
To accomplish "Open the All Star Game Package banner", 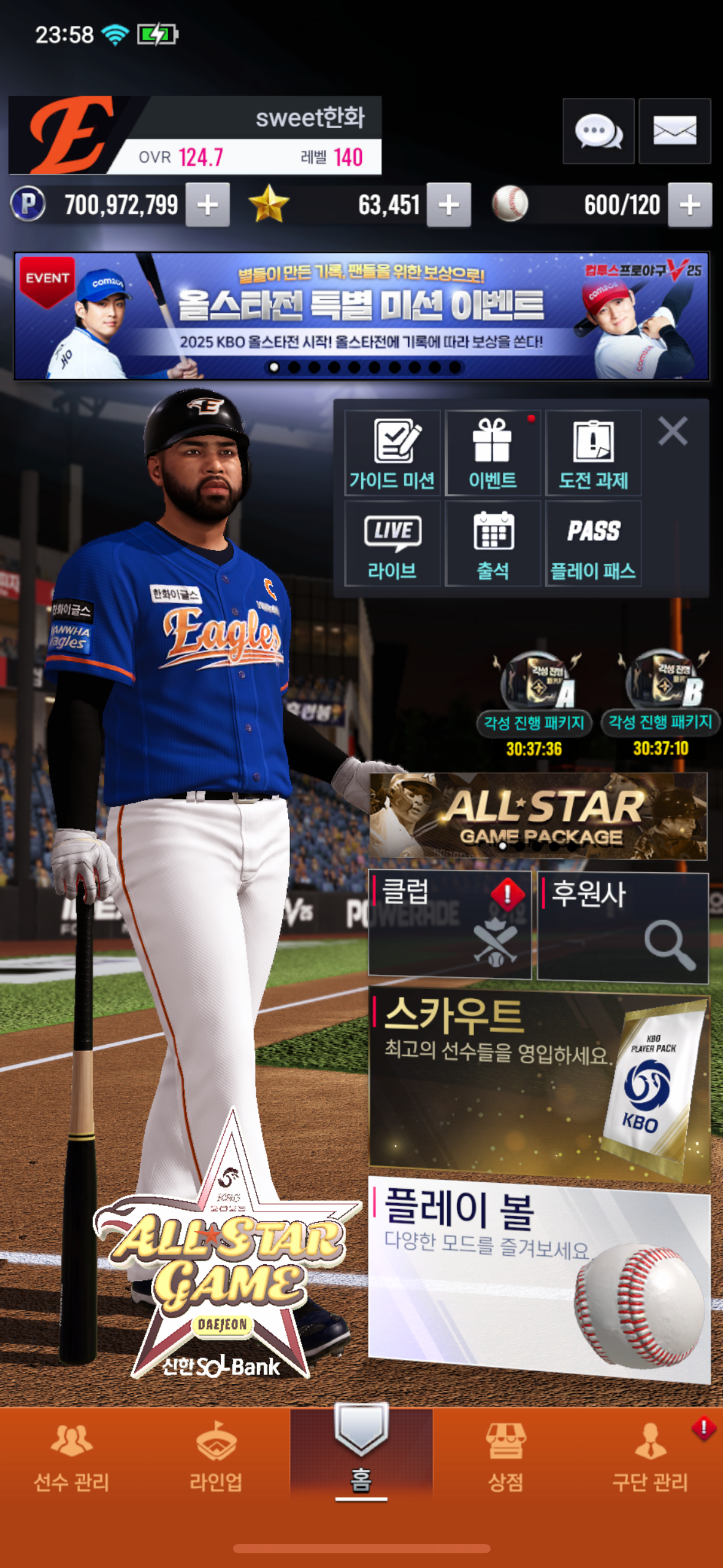I will pyautogui.click(x=538, y=816).
